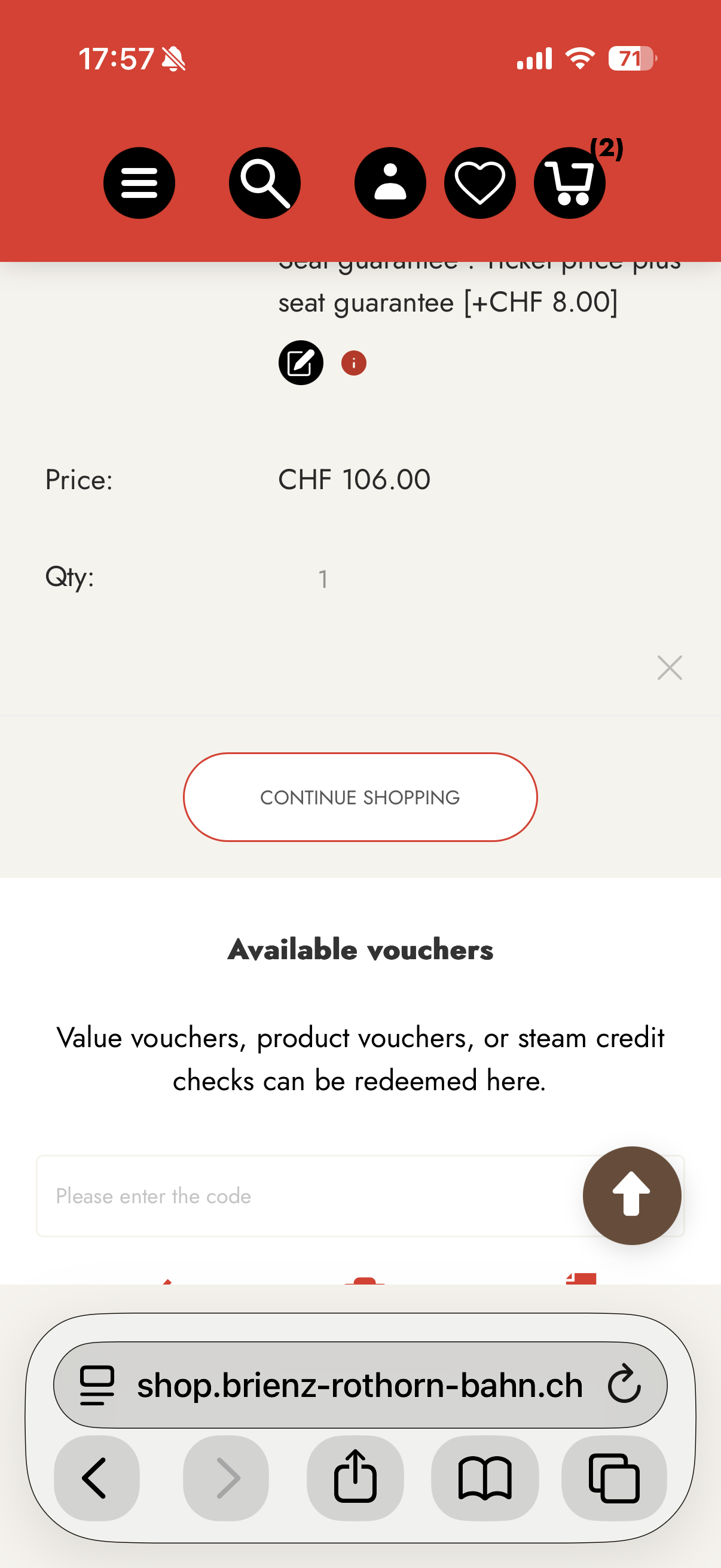Reload the current page

(624, 1385)
